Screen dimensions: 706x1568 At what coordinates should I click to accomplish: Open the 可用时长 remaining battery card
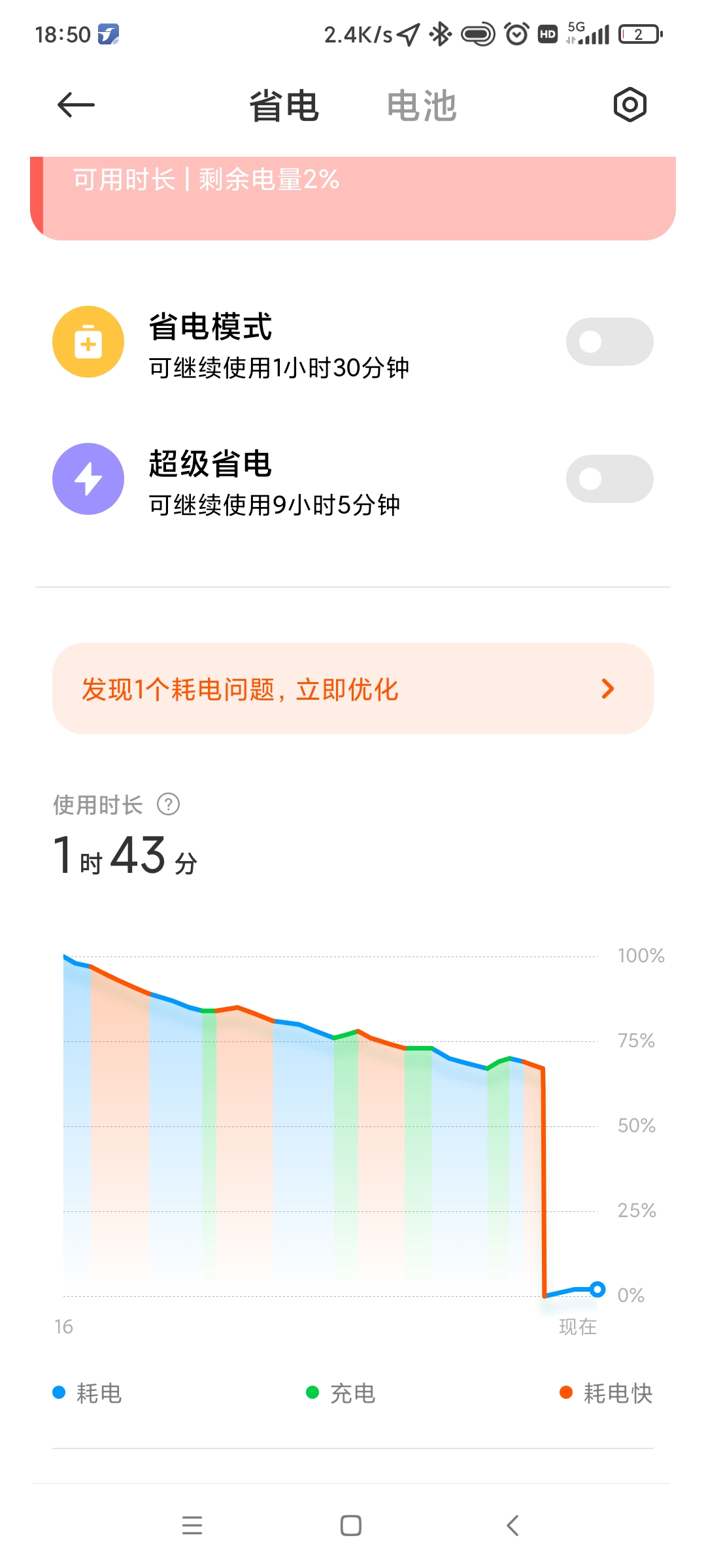tap(353, 198)
